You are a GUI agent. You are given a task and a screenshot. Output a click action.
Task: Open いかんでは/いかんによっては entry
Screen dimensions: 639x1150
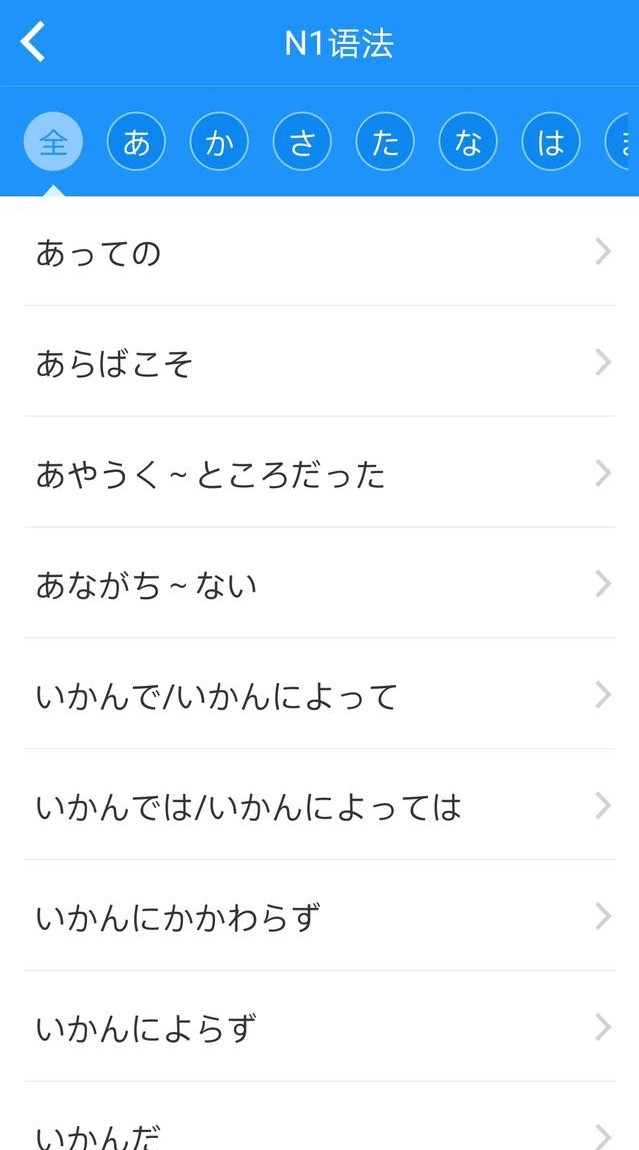pos(319,806)
